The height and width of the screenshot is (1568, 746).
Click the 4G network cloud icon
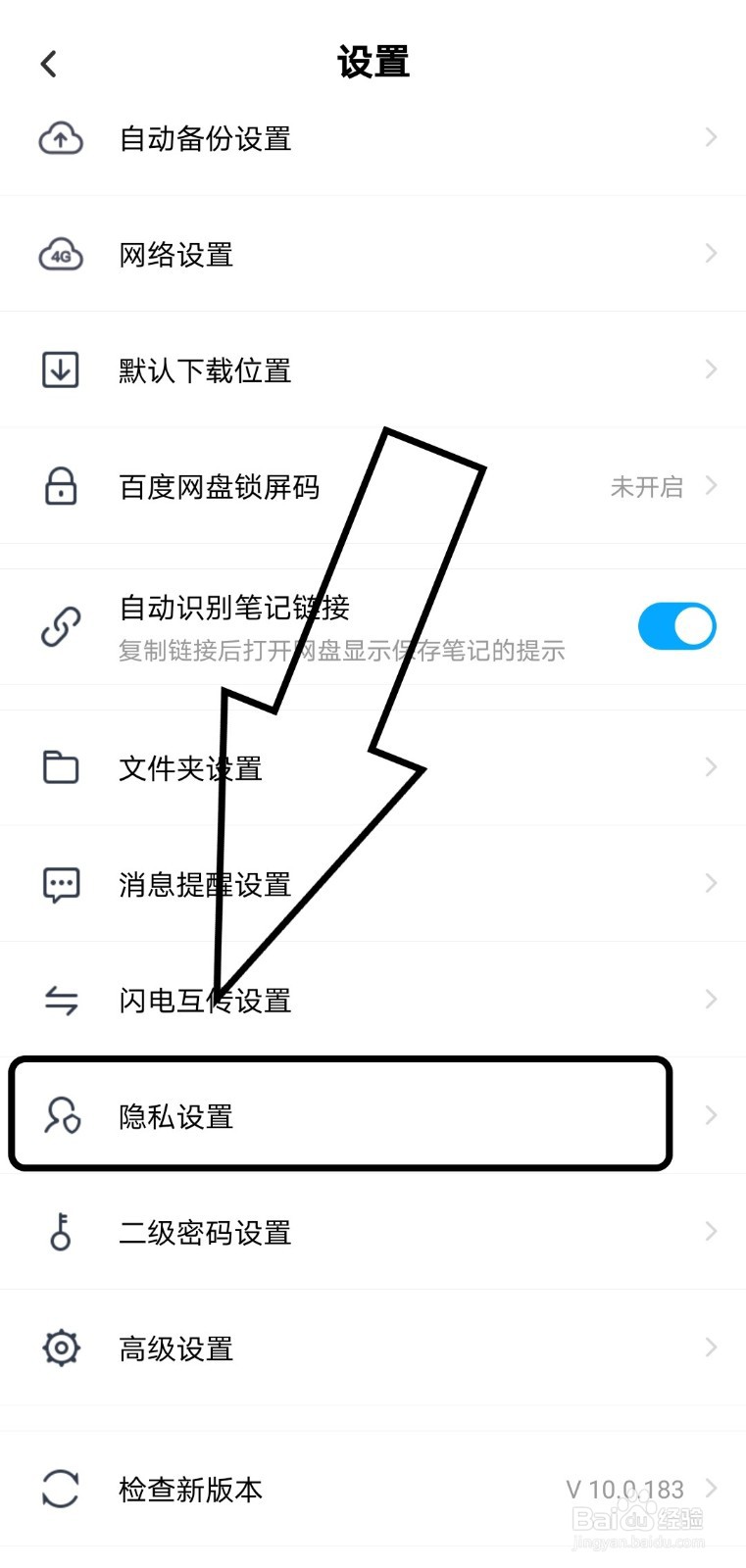[60, 254]
